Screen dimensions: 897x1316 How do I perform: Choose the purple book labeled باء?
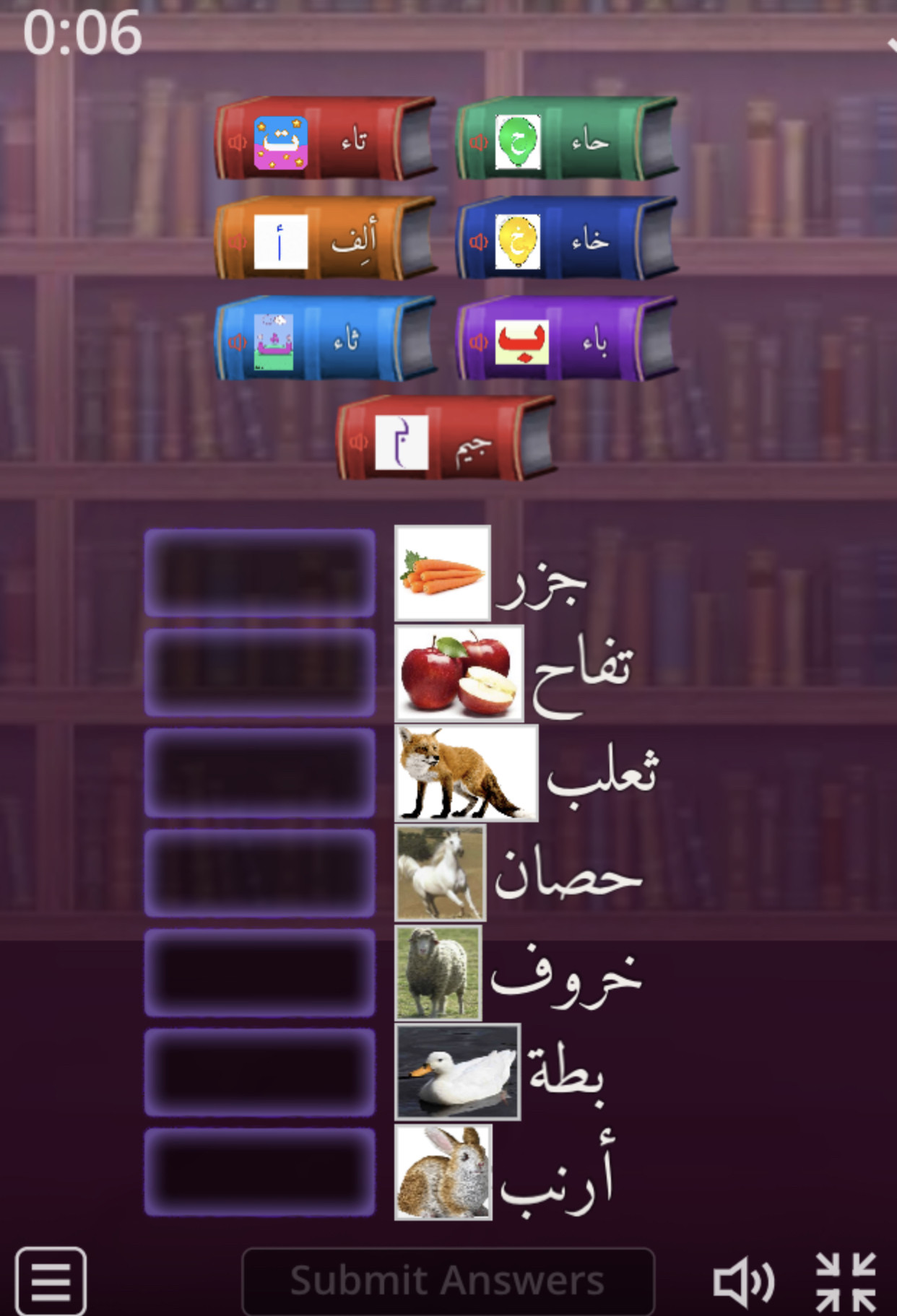[567, 339]
